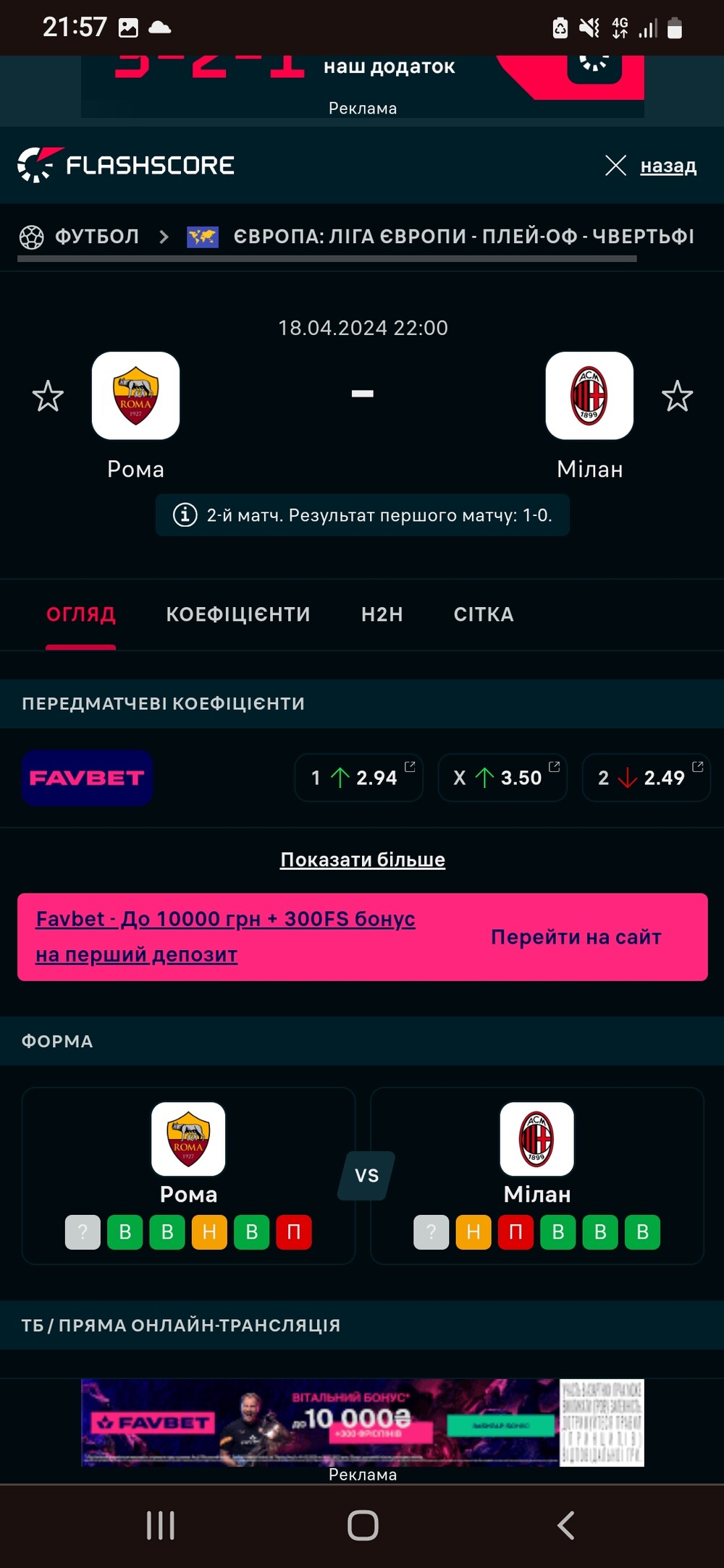Add Мілан to favorites with the star
This screenshot has width=724, height=1568.
pyautogui.click(x=677, y=396)
